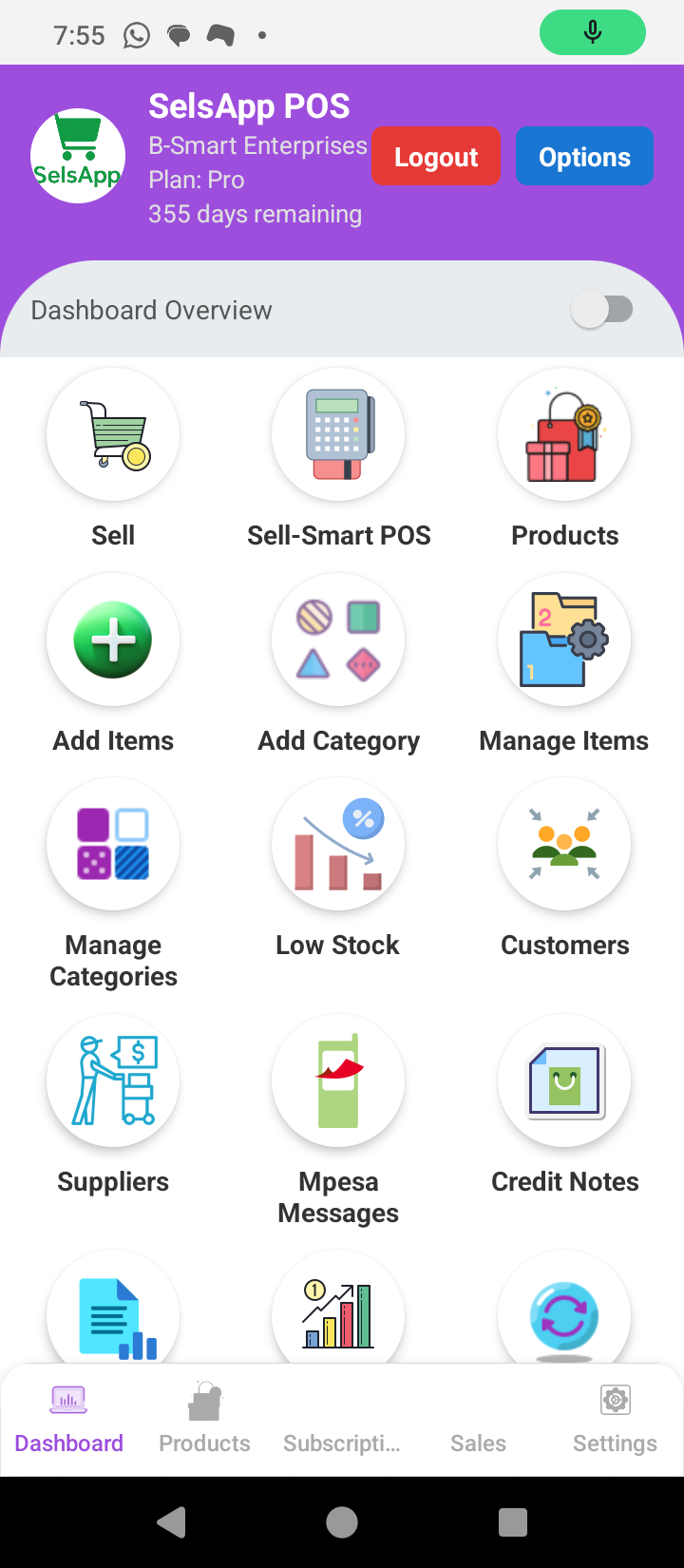
Task: View Low Stock items
Action: tap(338, 845)
